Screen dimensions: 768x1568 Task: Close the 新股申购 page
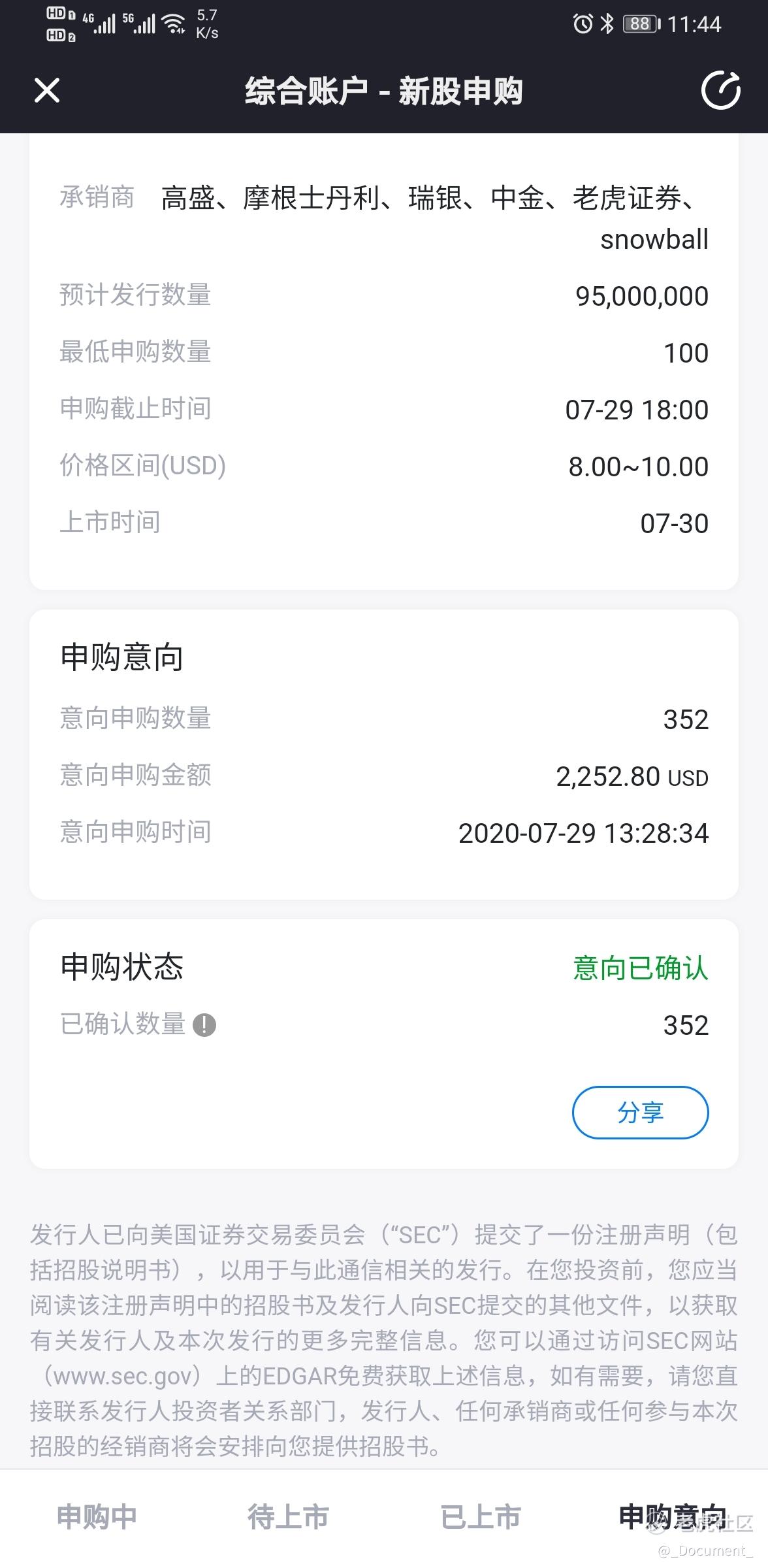coord(47,91)
